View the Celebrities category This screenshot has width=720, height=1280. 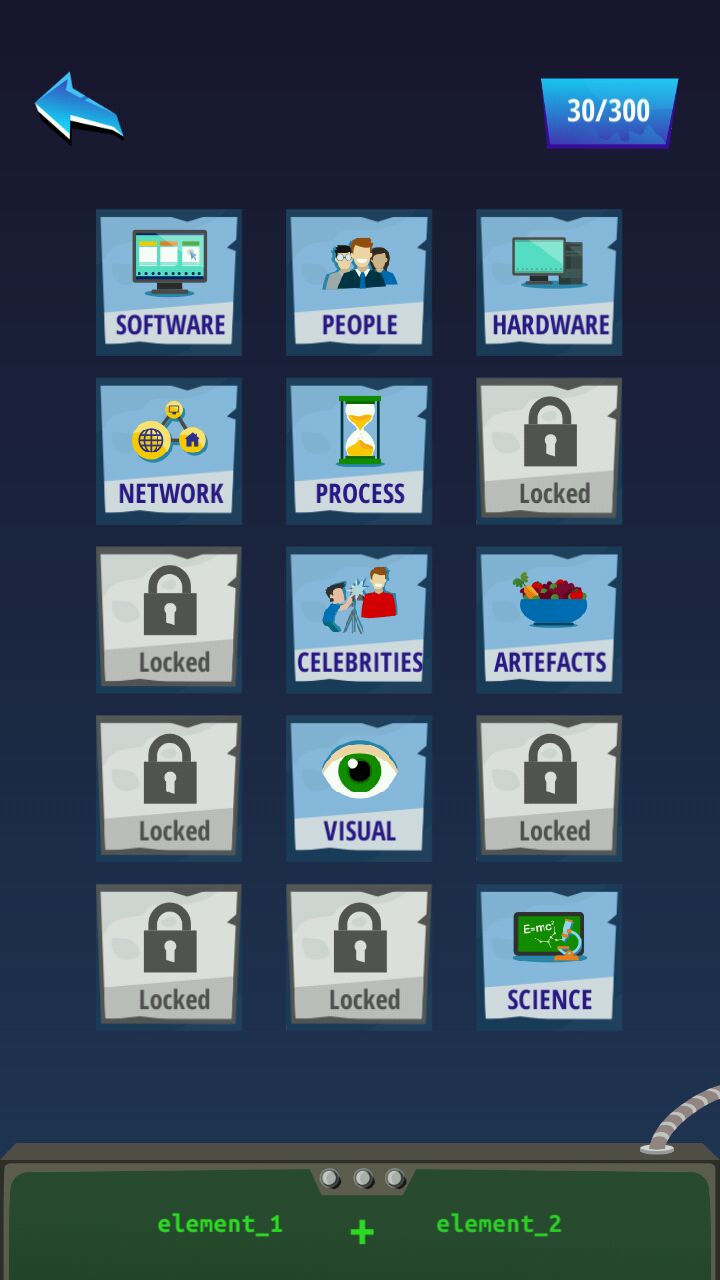pyautogui.click(x=359, y=620)
